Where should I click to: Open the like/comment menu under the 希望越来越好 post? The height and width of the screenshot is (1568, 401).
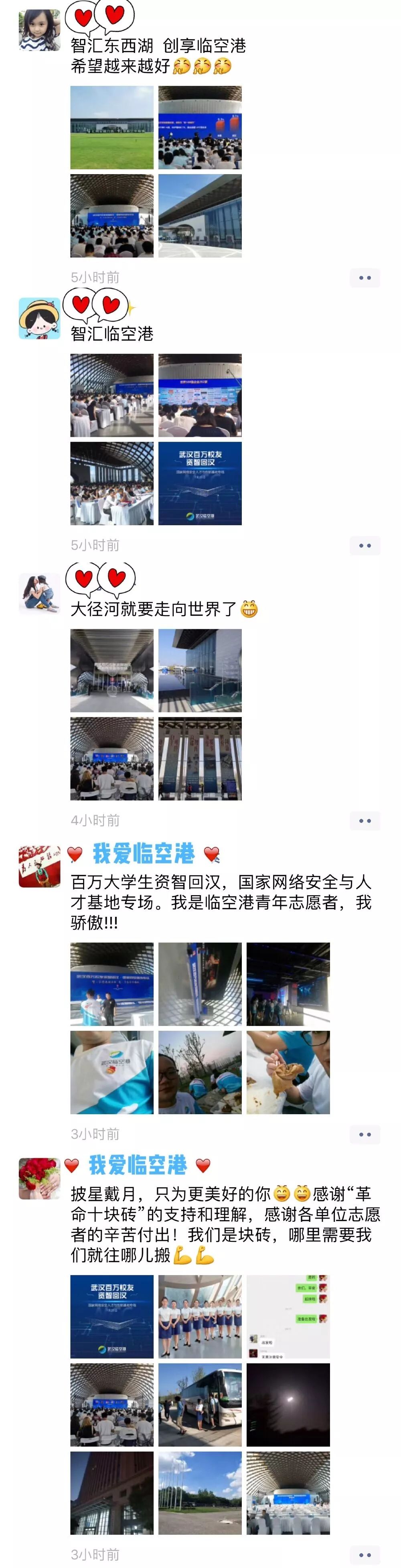365,278
